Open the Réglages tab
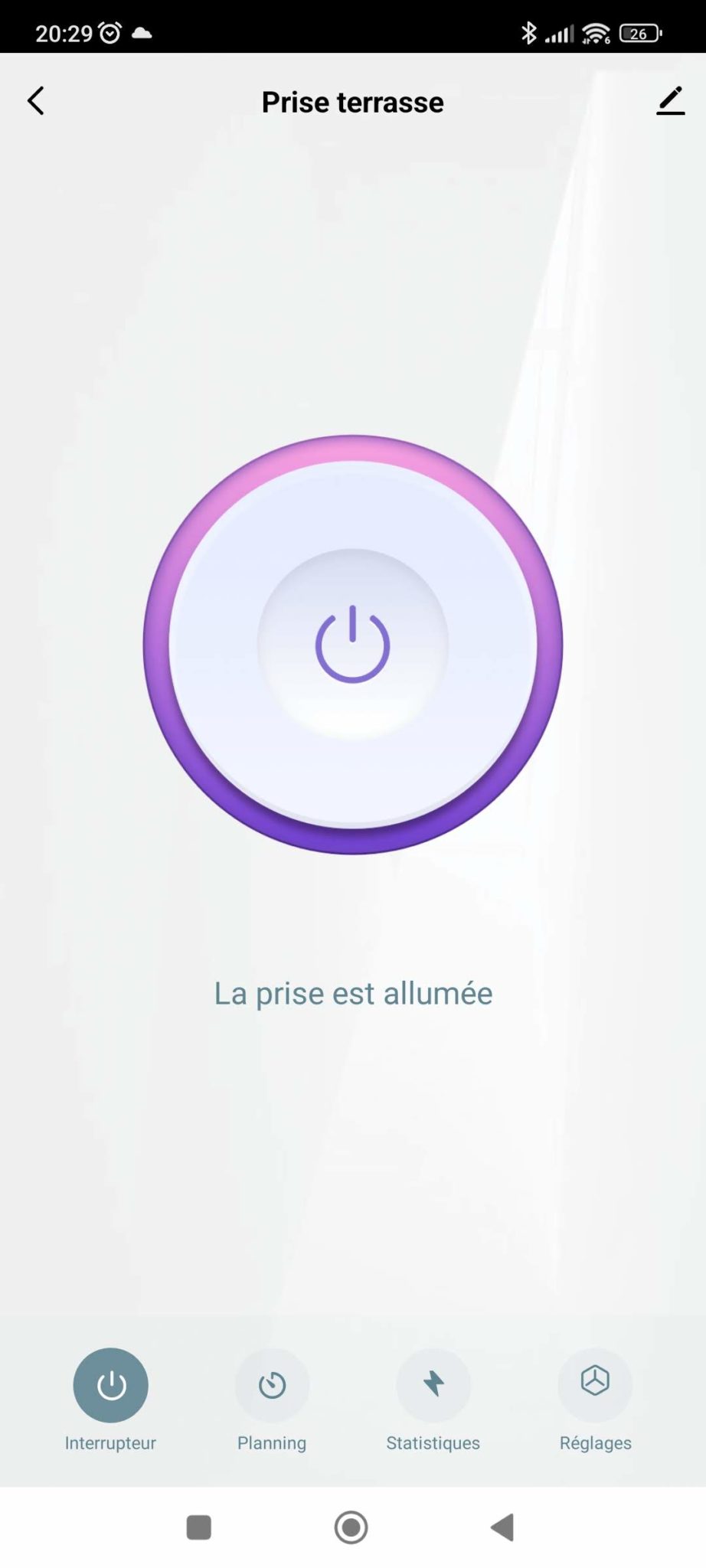This screenshot has width=706, height=1568. pos(595,1385)
